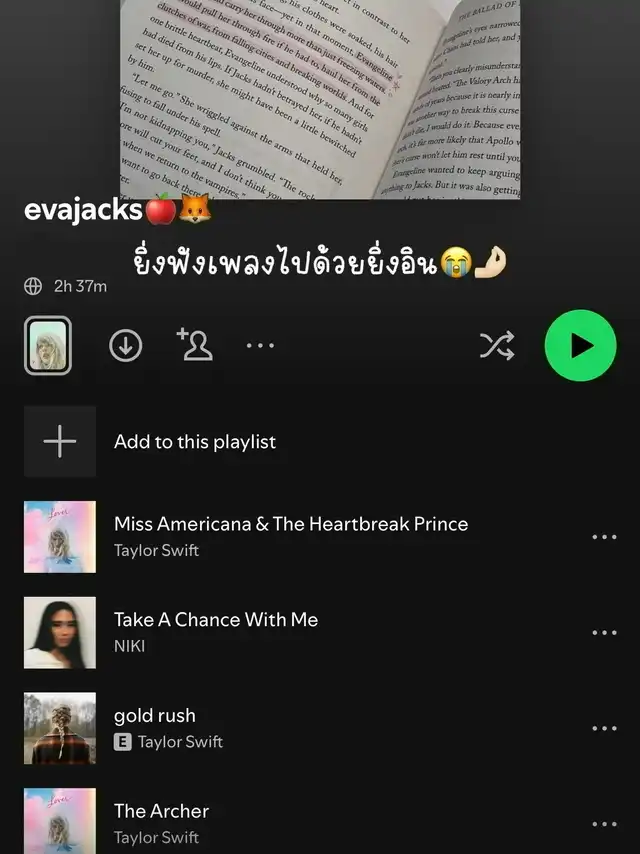Download the playlist for offline listening
640x854 pixels.
pyautogui.click(x=125, y=346)
